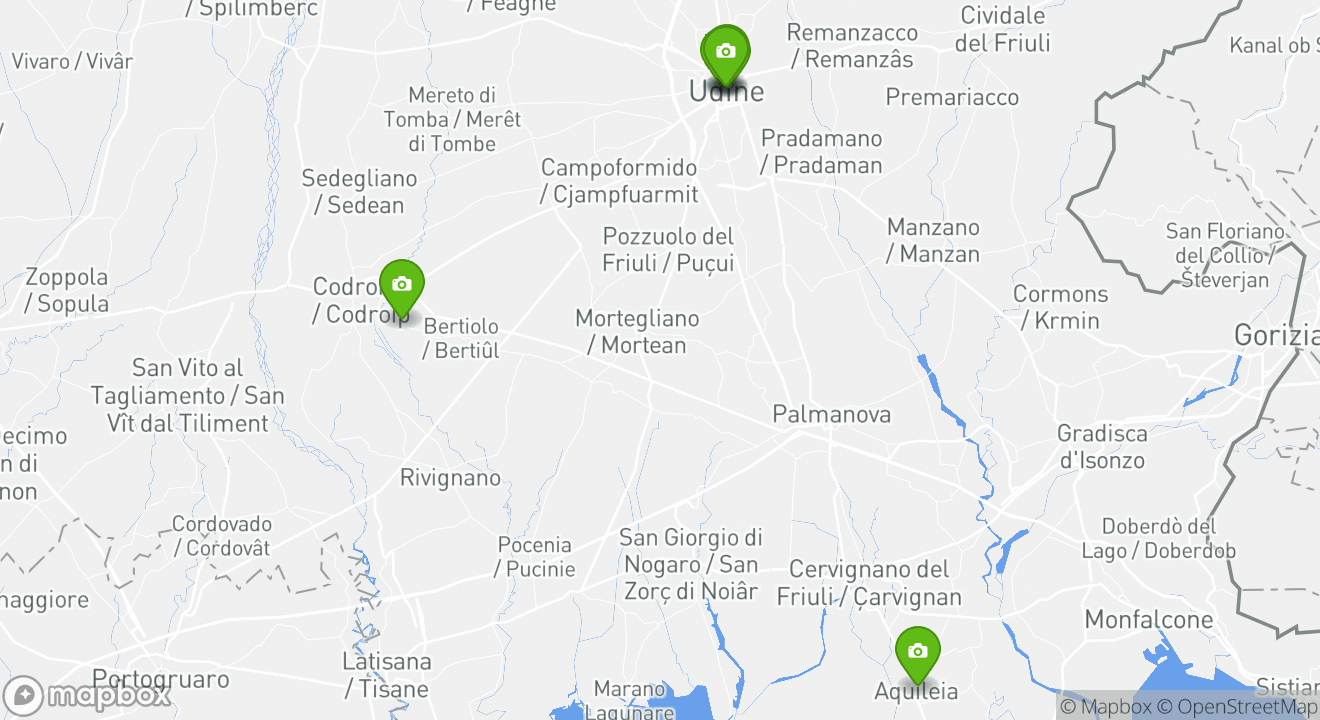1320x720 pixels.
Task: Select the camera pin near Codroipo
Action: coord(402,285)
